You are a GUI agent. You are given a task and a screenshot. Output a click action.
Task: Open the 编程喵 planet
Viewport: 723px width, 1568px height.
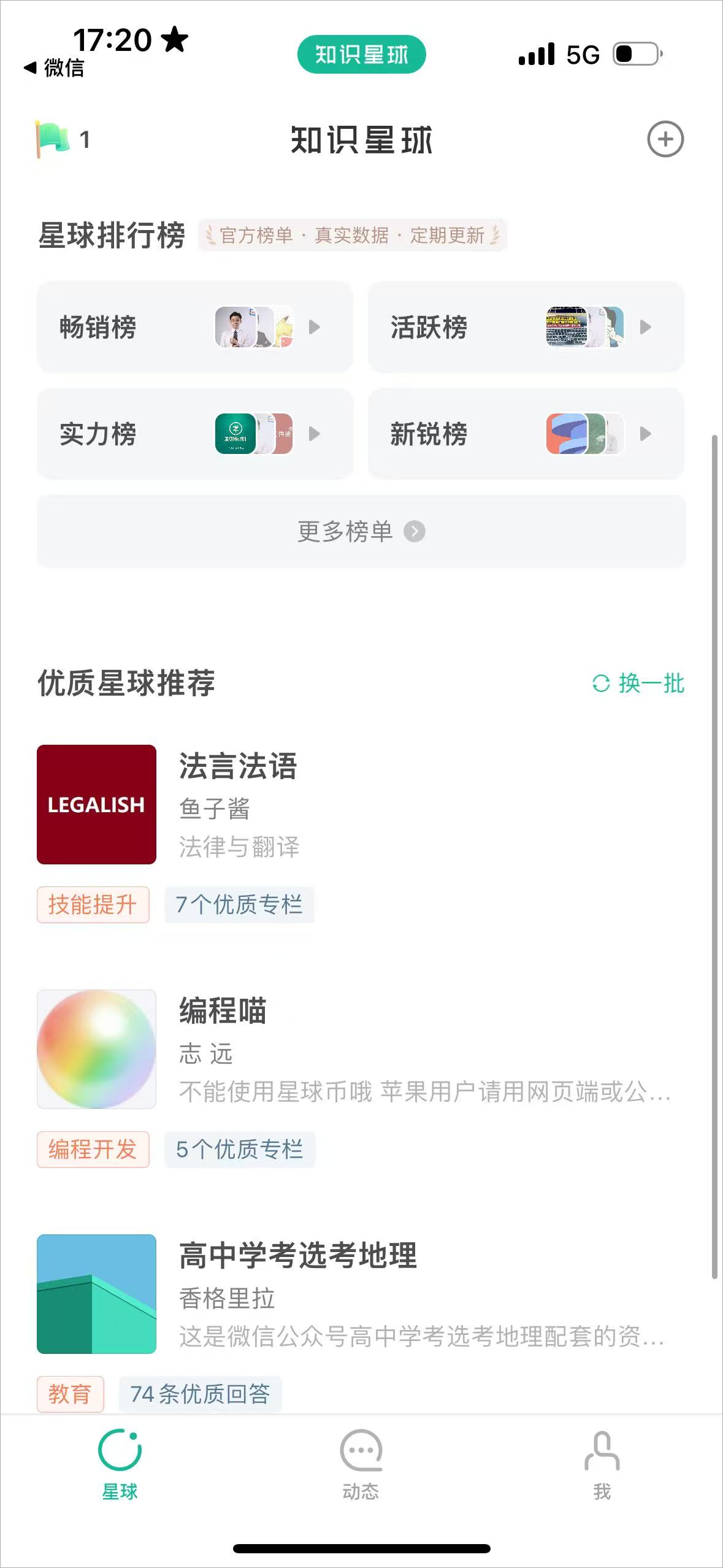pyautogui.click(x=223, y=1011)
